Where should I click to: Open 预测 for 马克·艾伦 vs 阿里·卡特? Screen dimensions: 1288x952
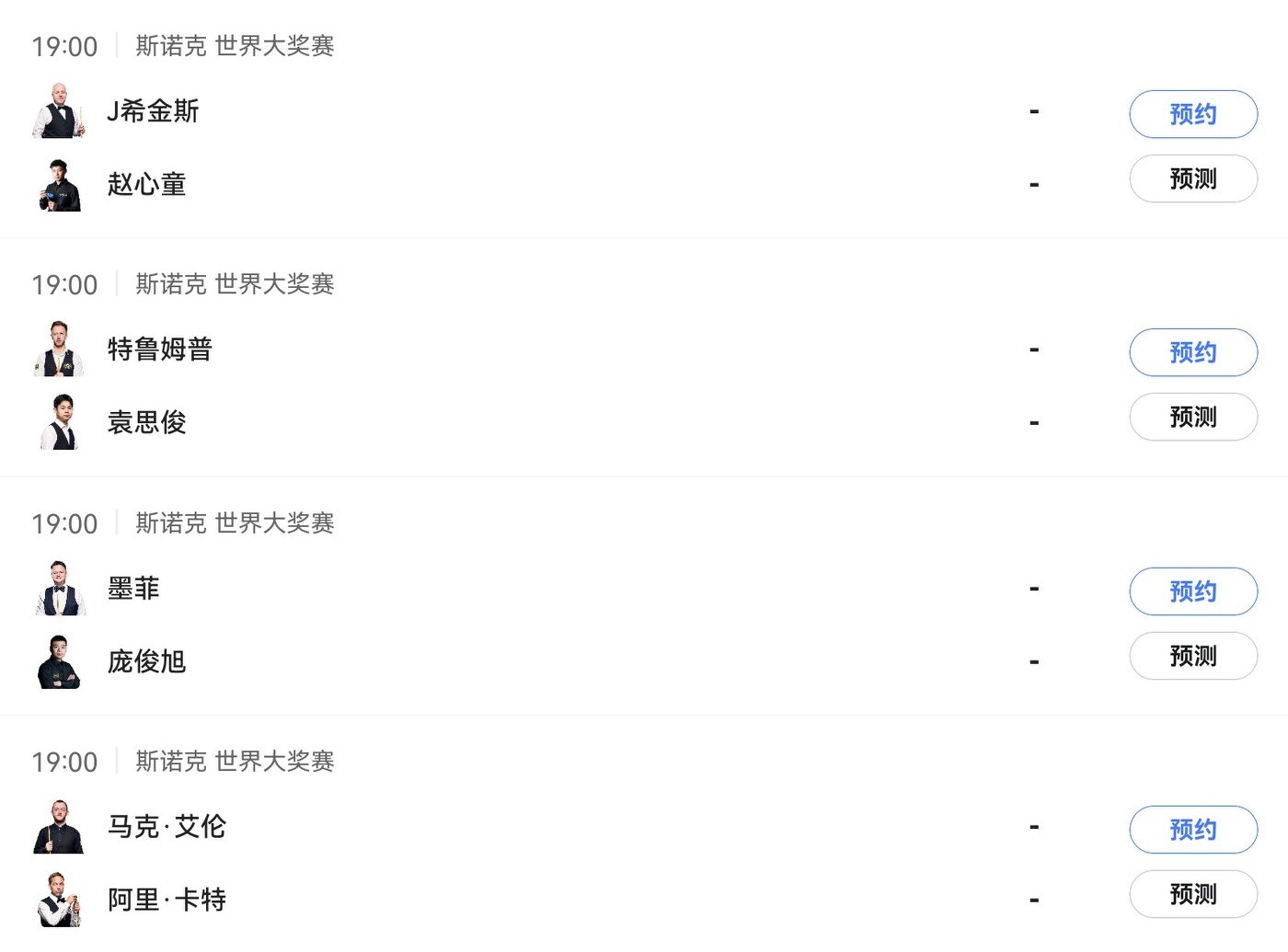click(1192, 894)
